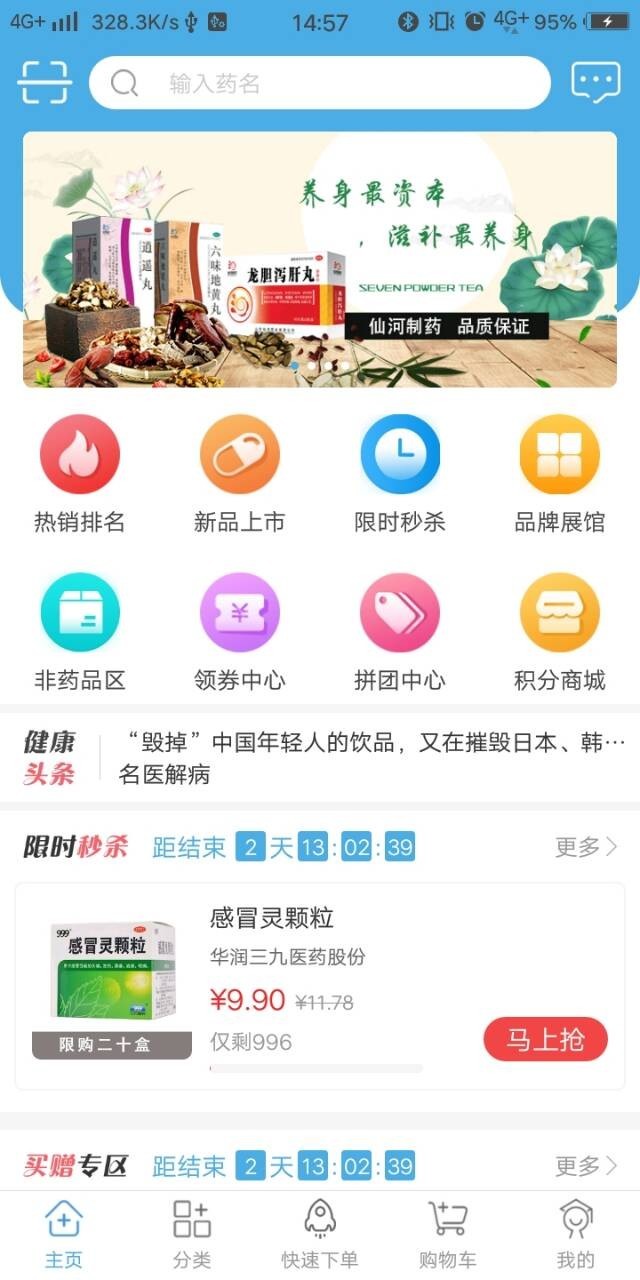The height and width of the screenshot is (1280, 640).
Task: Open 限时秒杀 shortcut with clock icon
Action: coord(400,472)
